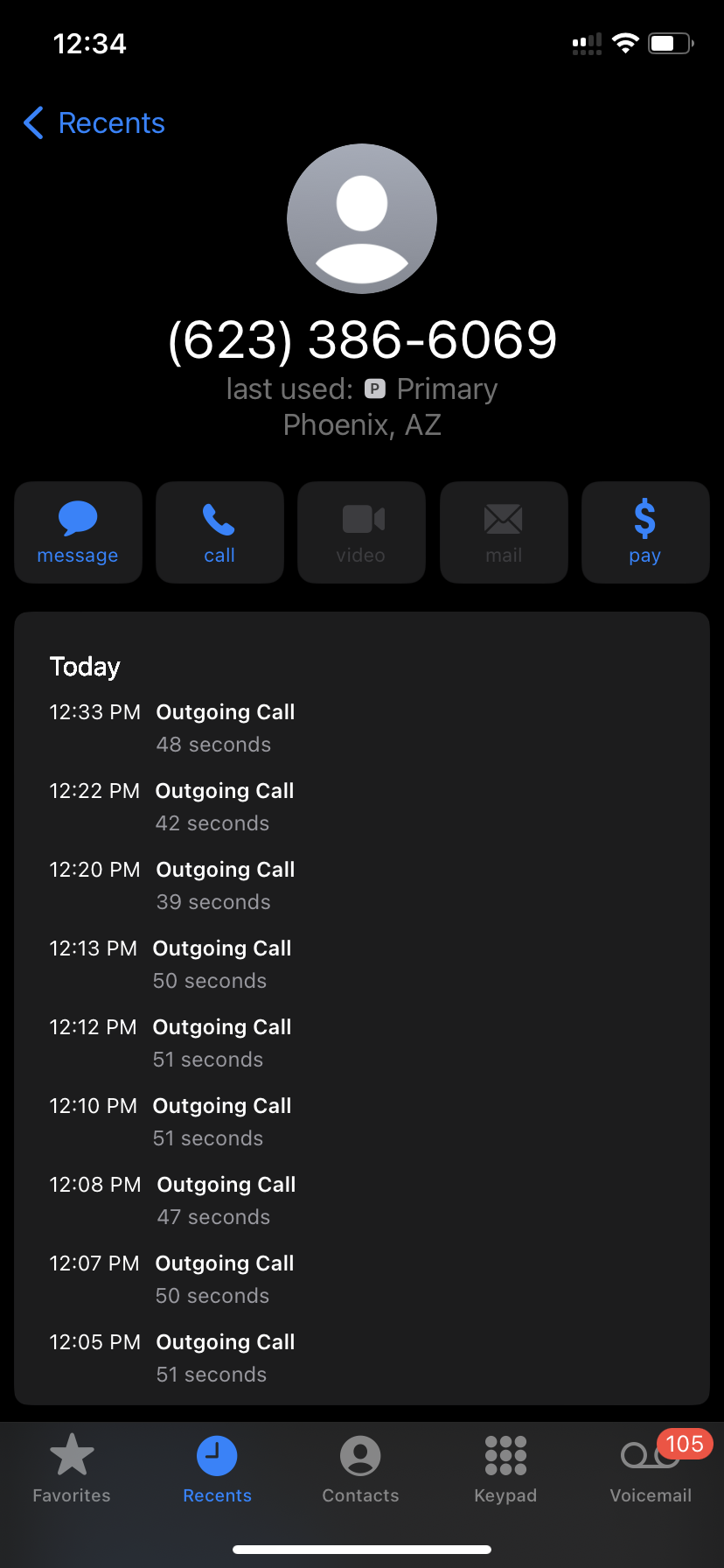The image size is (724, 1568).
Task: Check the Voicemail tab
Action: click(x=651, y=1470)
